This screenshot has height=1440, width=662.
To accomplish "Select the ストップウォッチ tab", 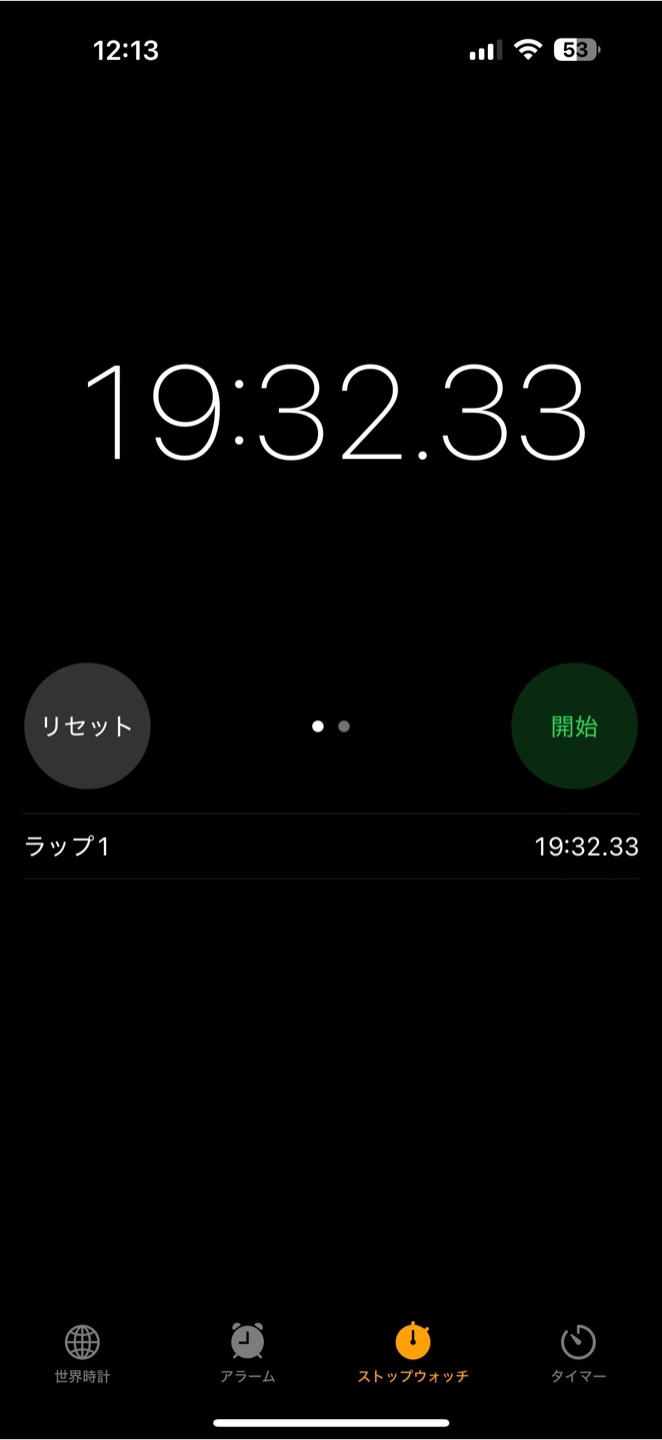I will coord(413,1354).
